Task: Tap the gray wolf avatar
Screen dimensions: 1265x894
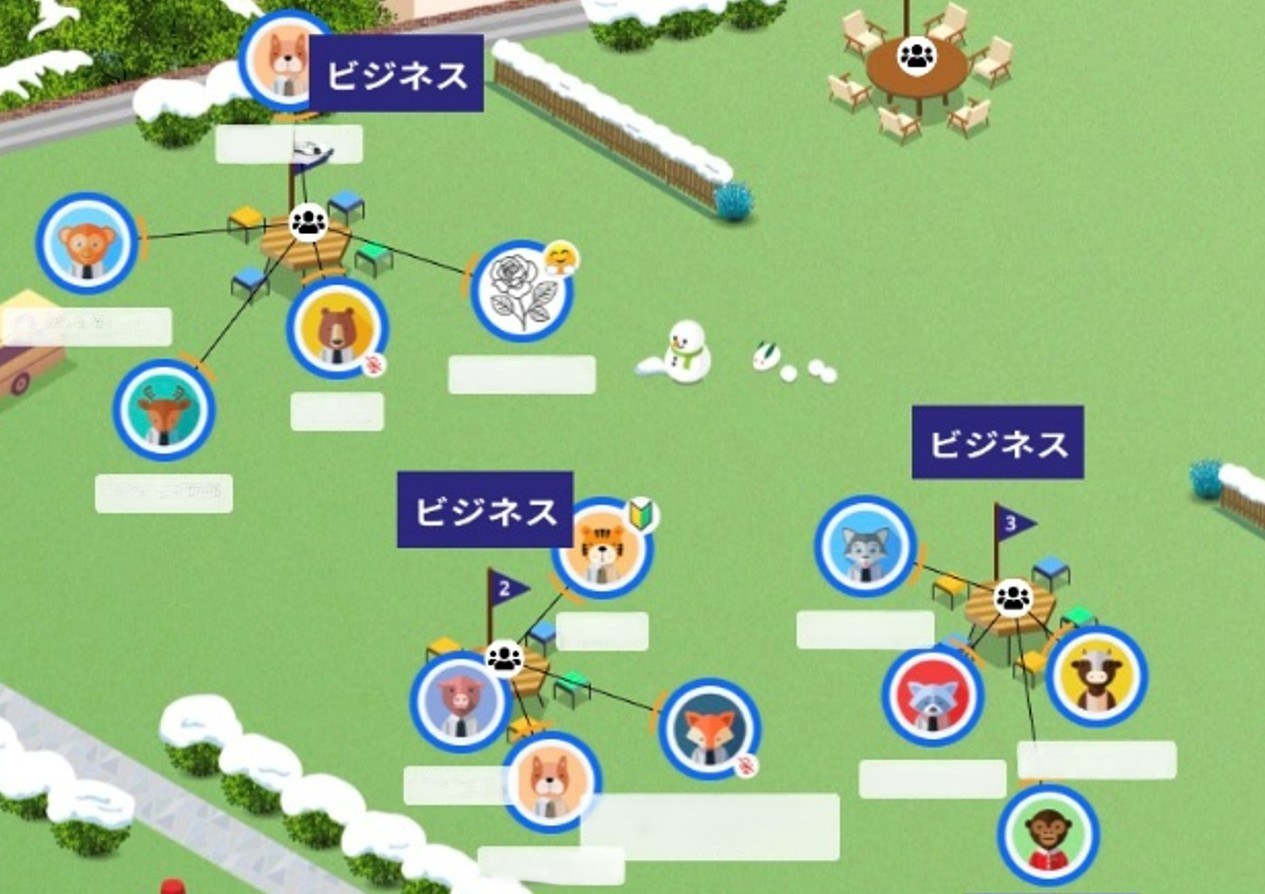Action: 865,546
